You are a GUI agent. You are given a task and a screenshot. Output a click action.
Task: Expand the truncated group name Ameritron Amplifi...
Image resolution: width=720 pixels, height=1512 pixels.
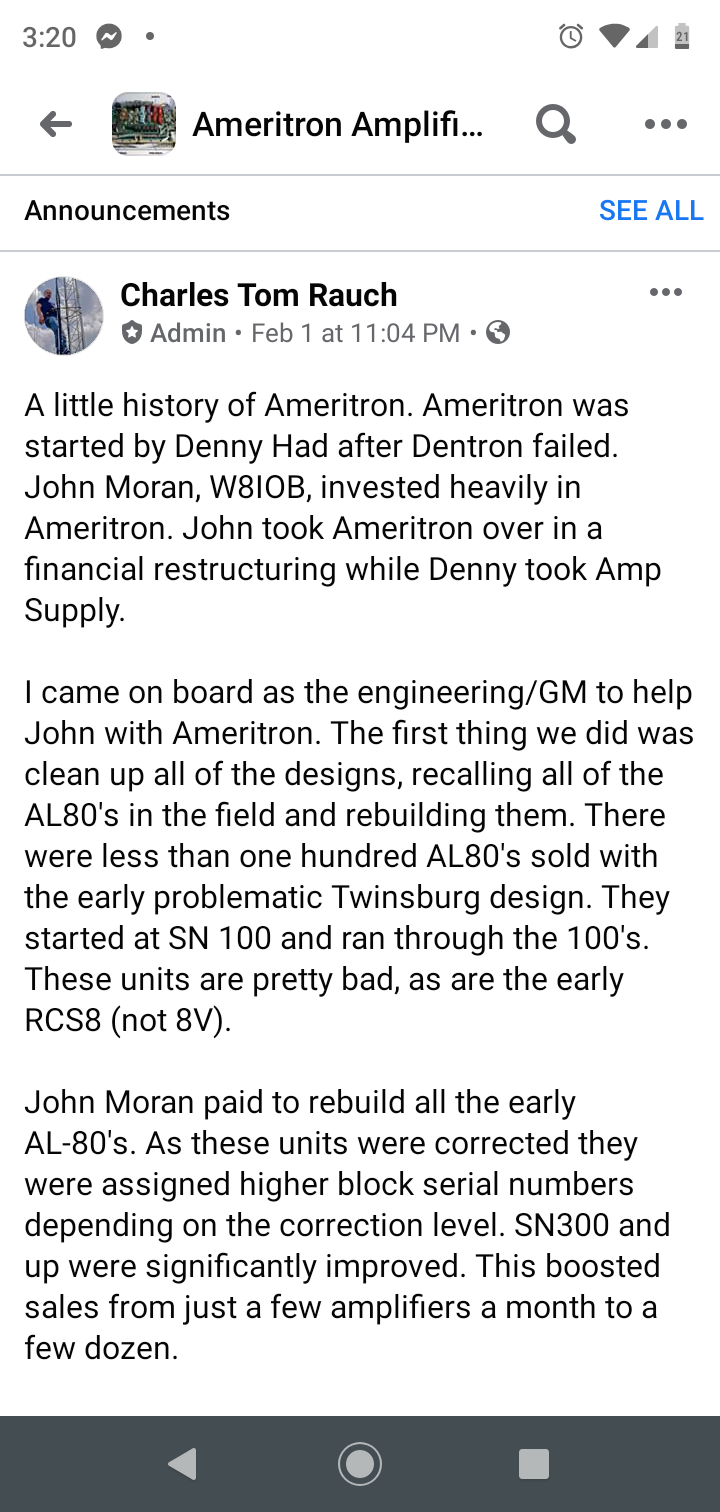click(x=340, y=123)
